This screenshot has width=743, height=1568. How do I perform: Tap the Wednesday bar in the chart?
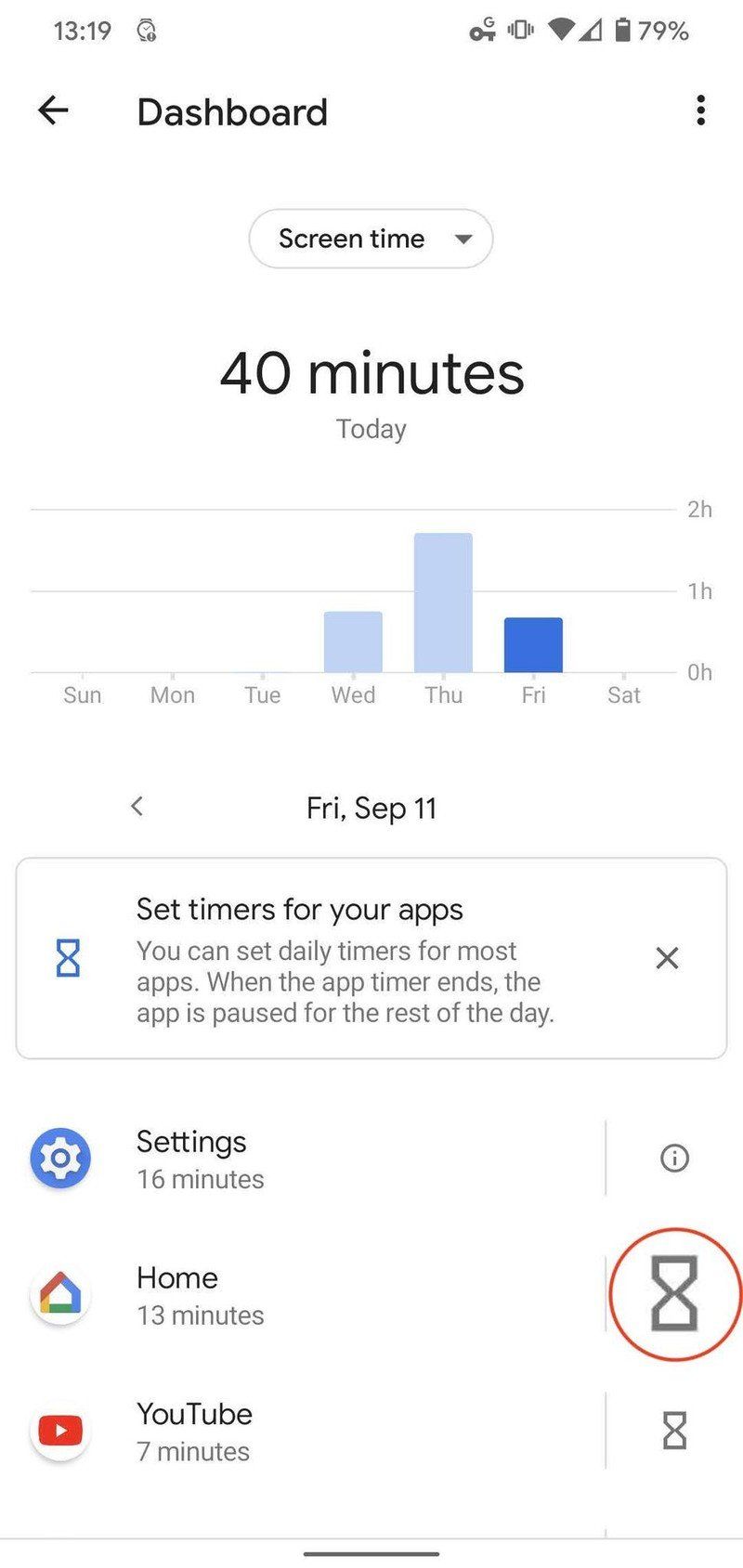(x=353, y=641)
